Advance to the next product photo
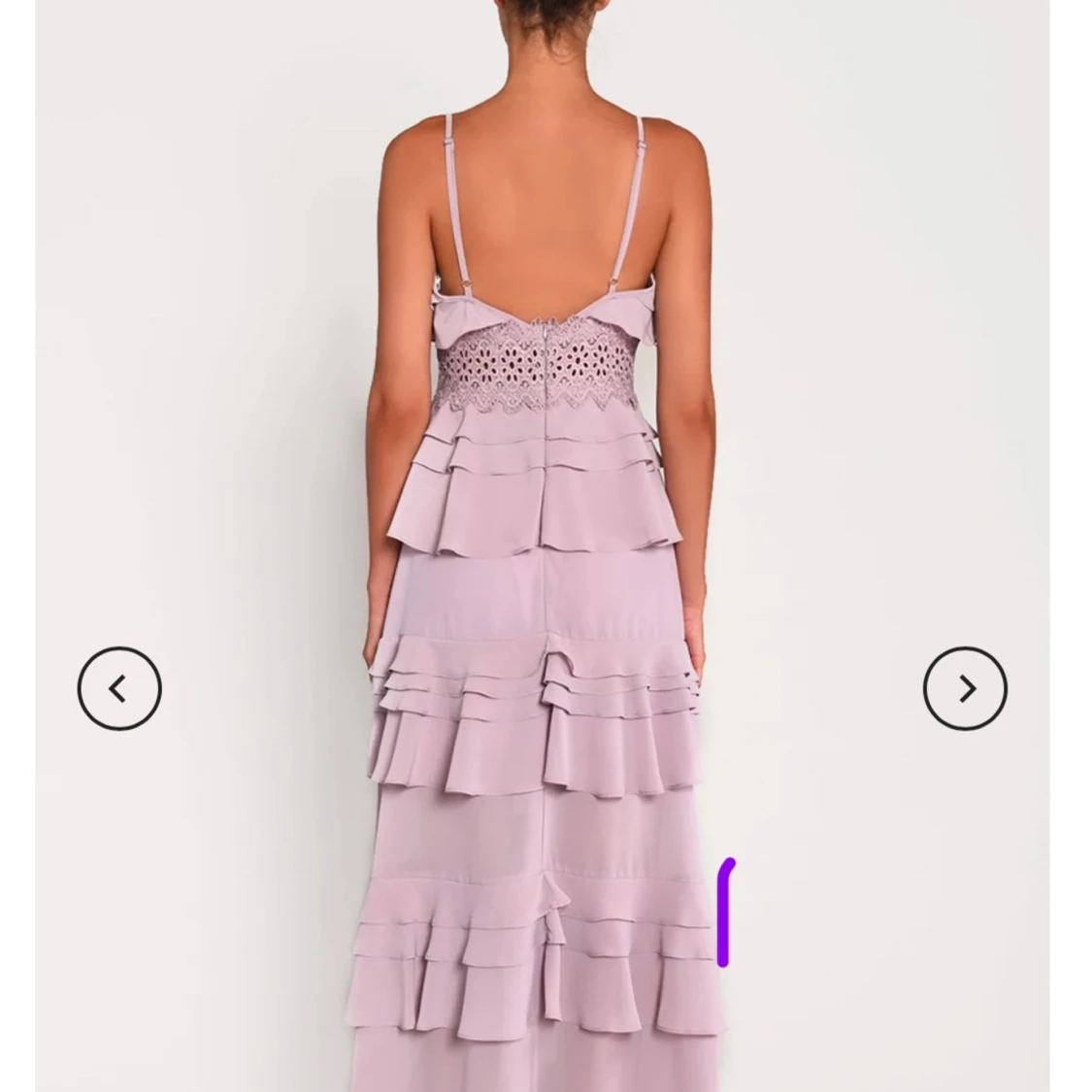The image size is (1092, 1092). click(x=965, y=689)
